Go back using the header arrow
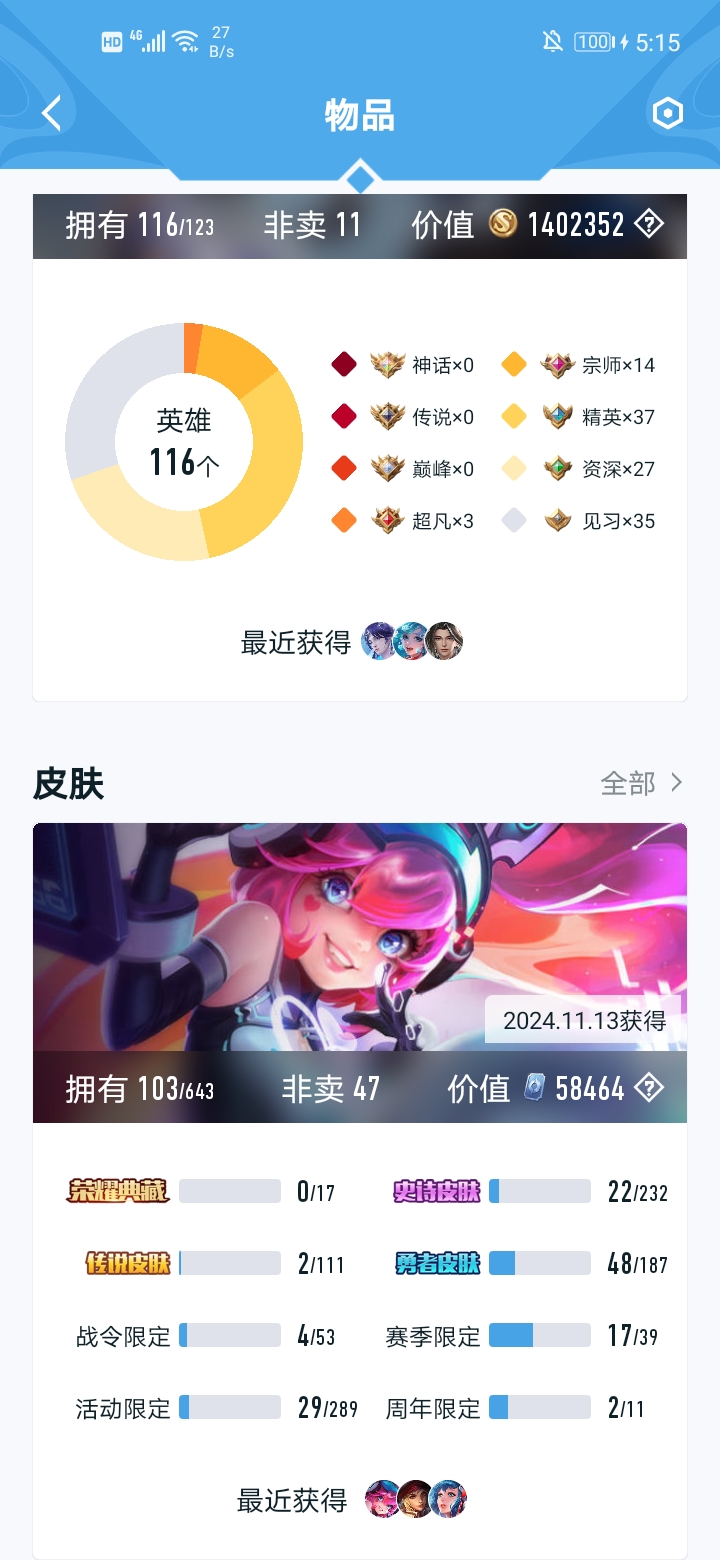Screen dimensions: 720x1560 pos(52,114)
